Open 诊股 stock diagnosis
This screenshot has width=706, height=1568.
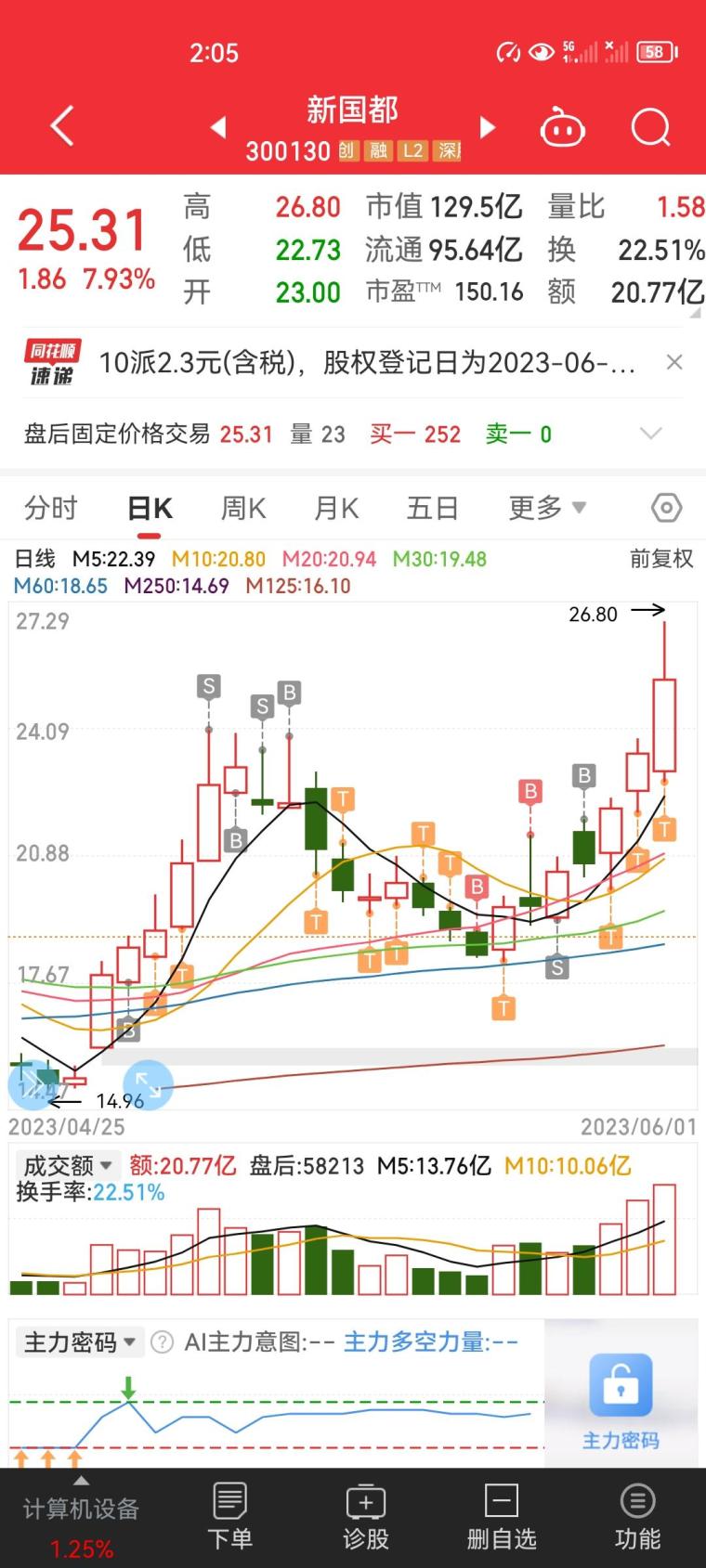366,1516
